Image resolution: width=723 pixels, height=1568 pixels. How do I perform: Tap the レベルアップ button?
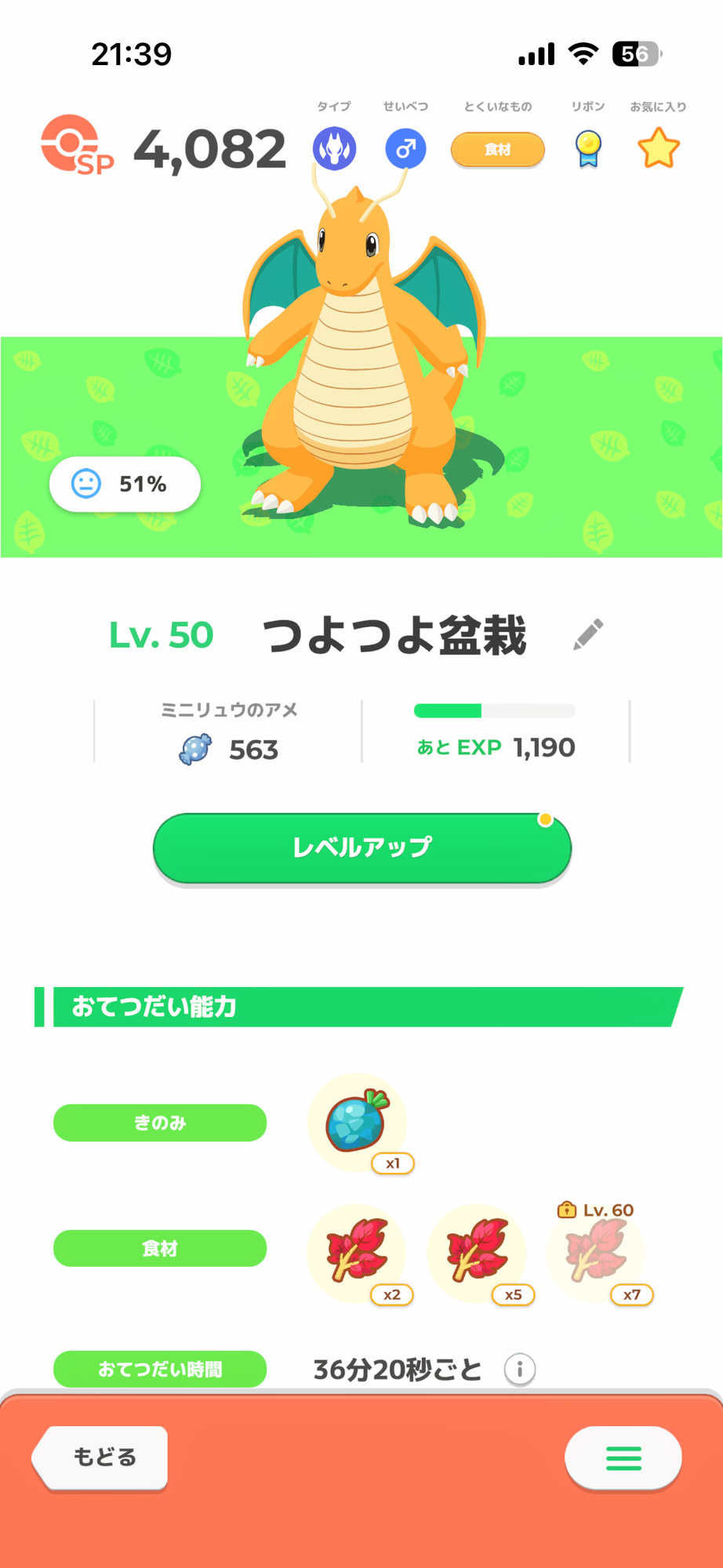point(361,848)
